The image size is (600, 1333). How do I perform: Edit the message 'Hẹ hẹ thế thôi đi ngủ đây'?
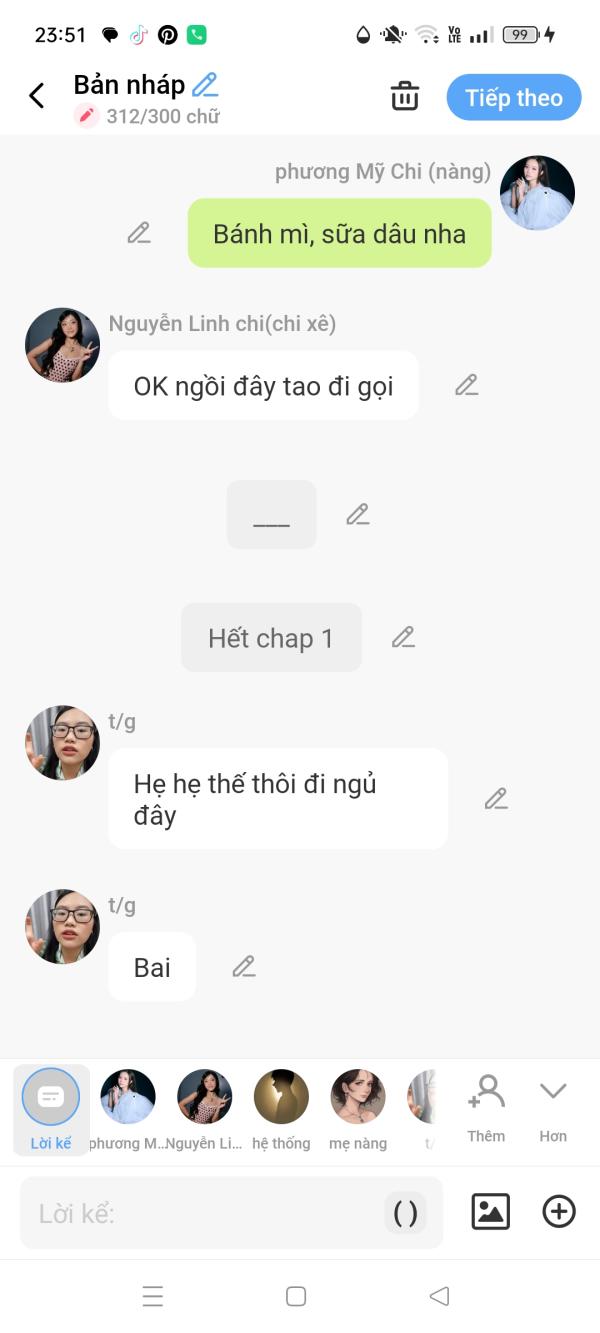tap(496, 798)
